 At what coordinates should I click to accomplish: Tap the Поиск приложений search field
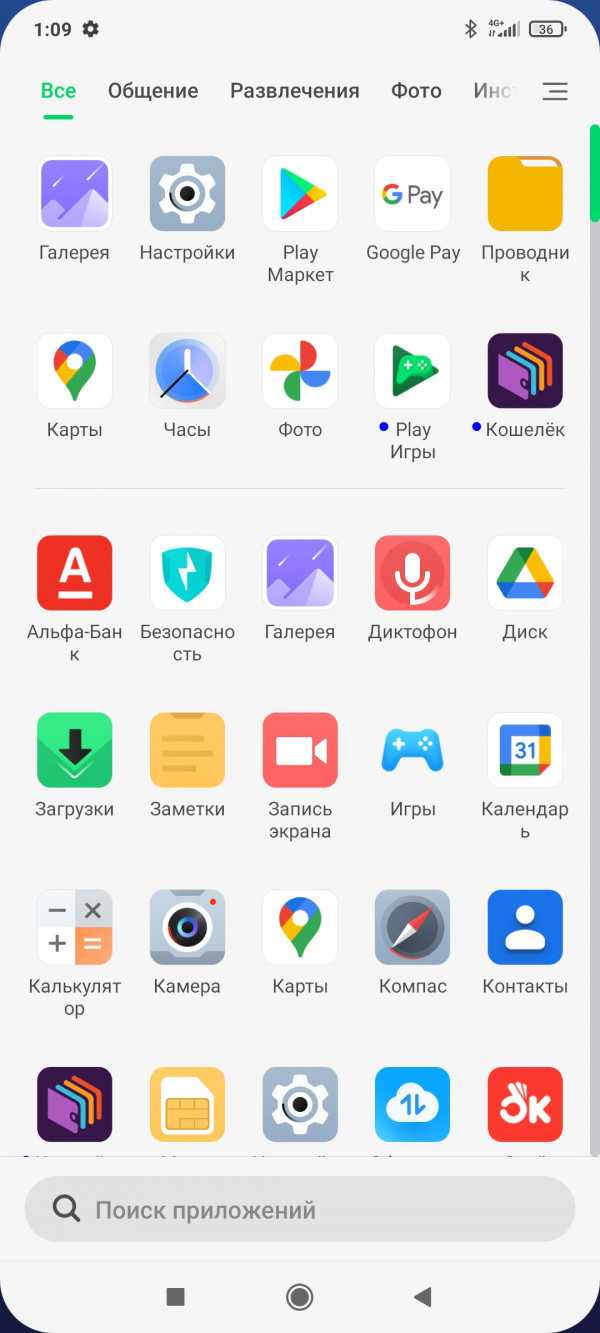click(300, 1209)
